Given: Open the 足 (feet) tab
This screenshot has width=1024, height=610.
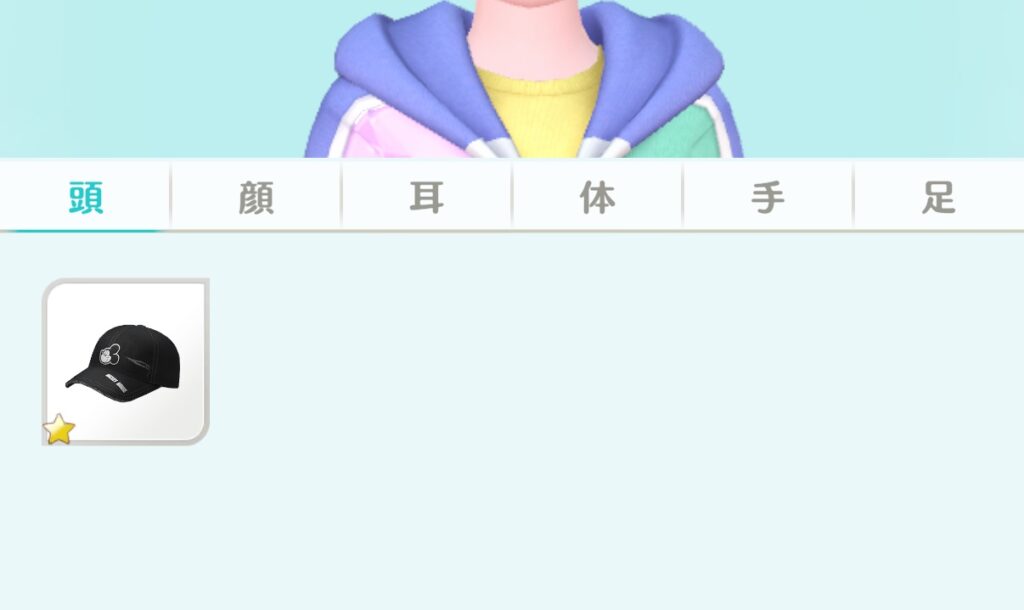Looking at the screenshot, I should pos(938,198).
